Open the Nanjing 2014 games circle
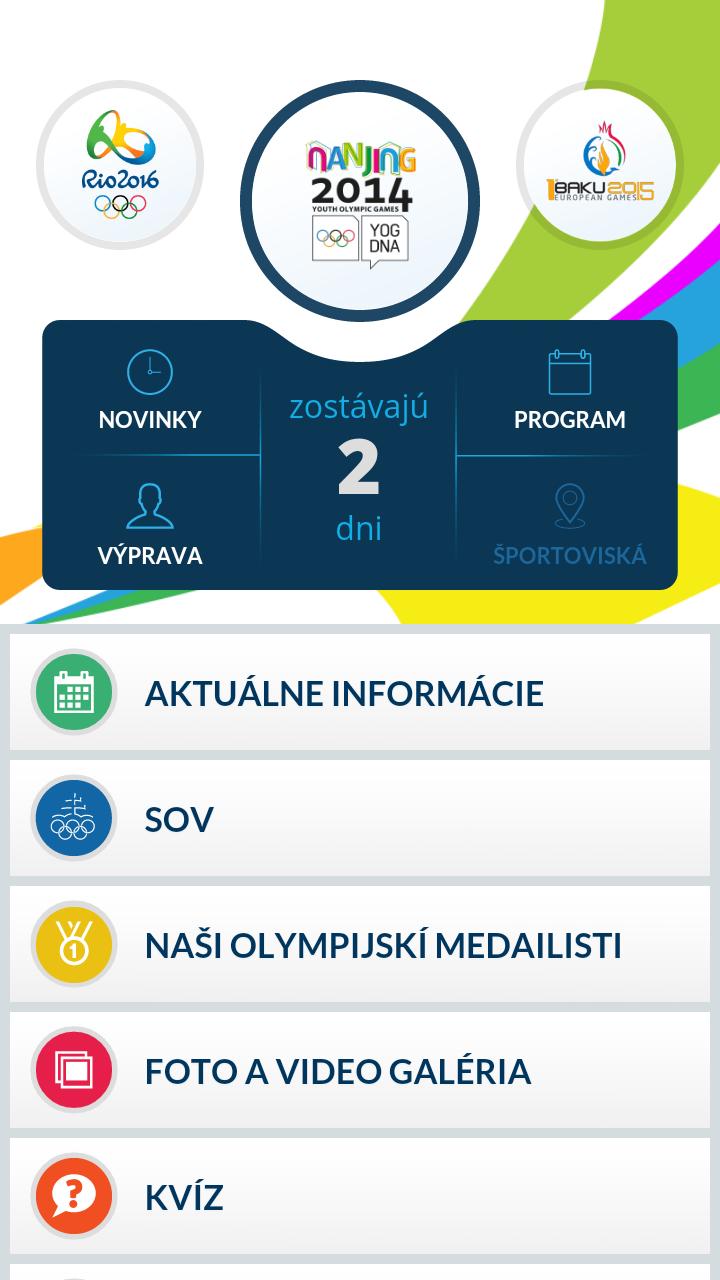 point(360,202)
